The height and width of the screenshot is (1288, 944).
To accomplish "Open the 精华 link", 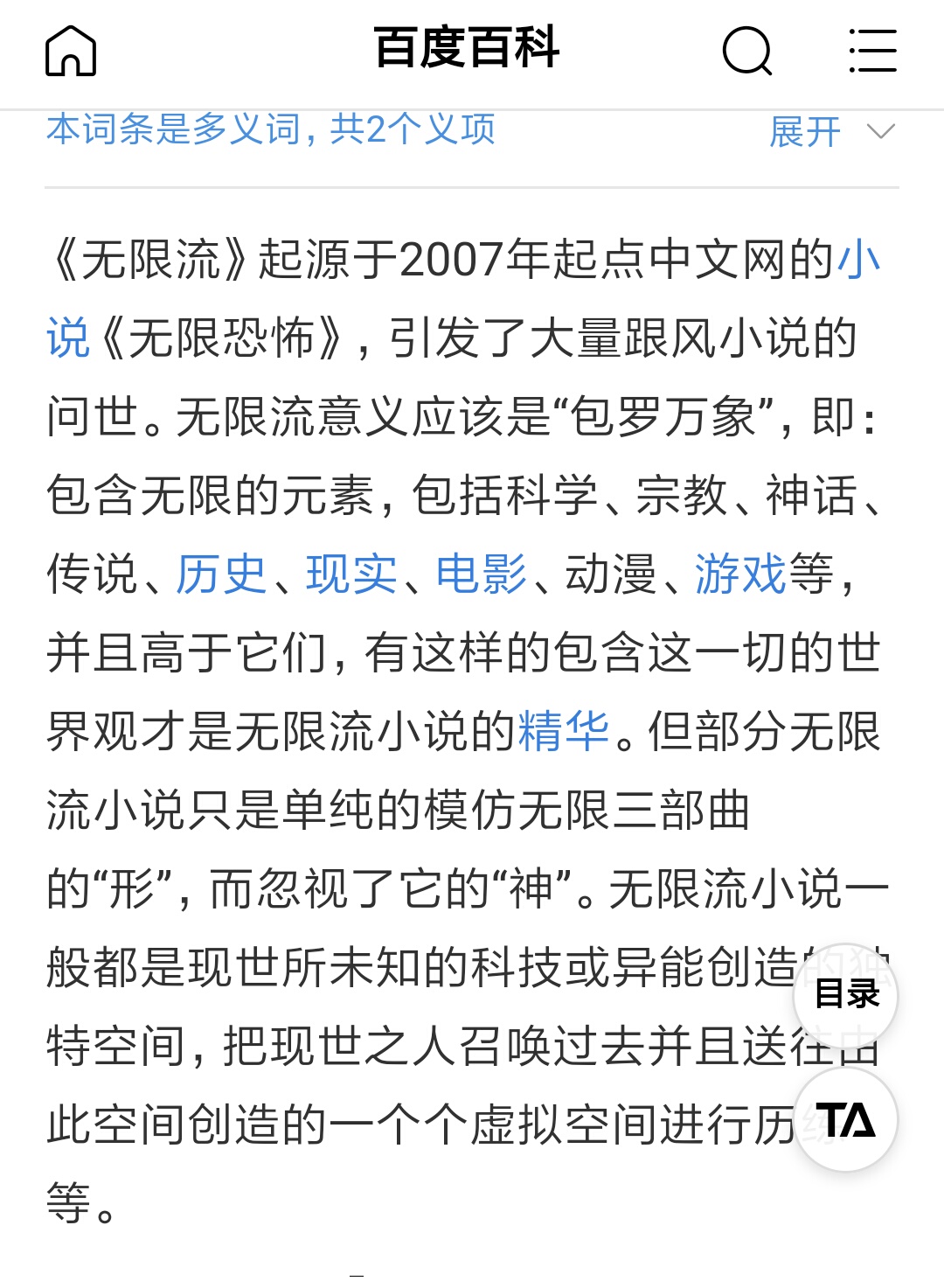I will pos(563,732).
